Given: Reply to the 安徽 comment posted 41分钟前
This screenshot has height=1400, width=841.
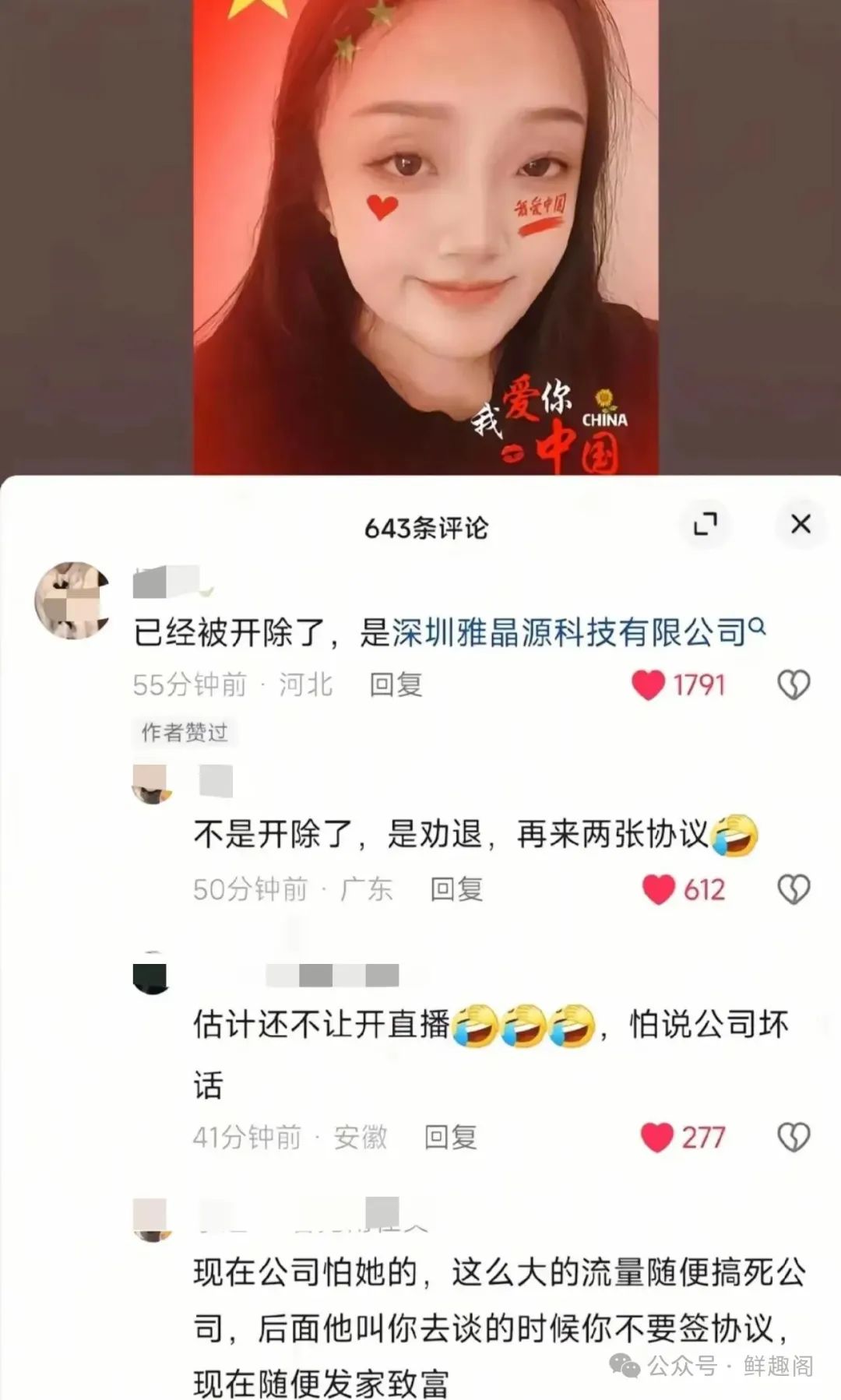Looking at the screenshot, I should [450, 1137].
